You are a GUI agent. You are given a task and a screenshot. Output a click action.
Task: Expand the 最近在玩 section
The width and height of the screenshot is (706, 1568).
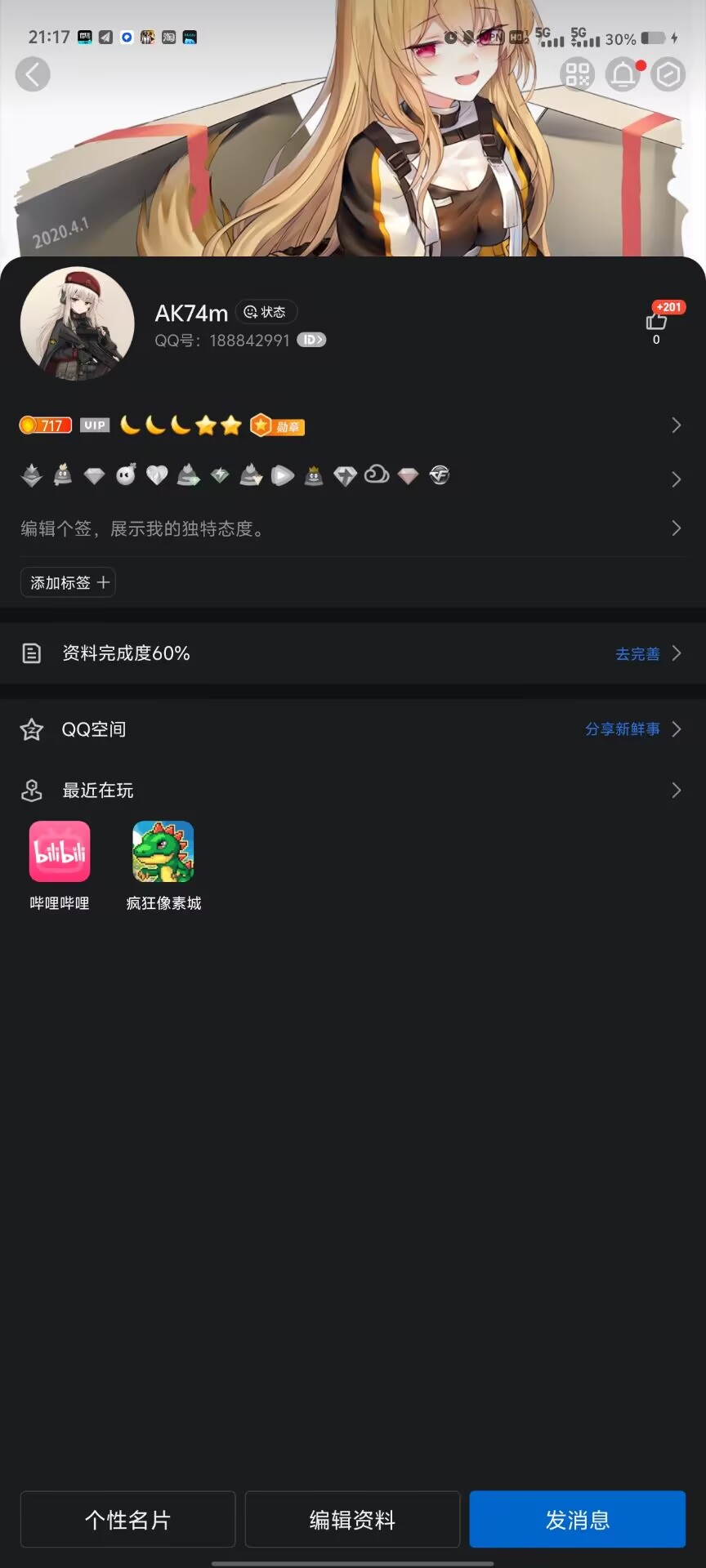(353, 791)
